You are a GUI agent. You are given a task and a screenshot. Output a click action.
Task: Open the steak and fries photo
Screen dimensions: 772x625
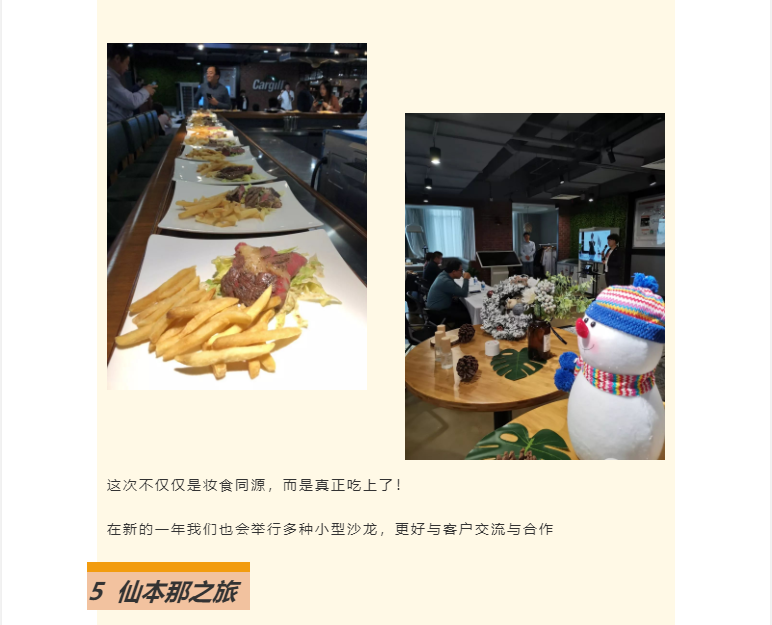237,216
